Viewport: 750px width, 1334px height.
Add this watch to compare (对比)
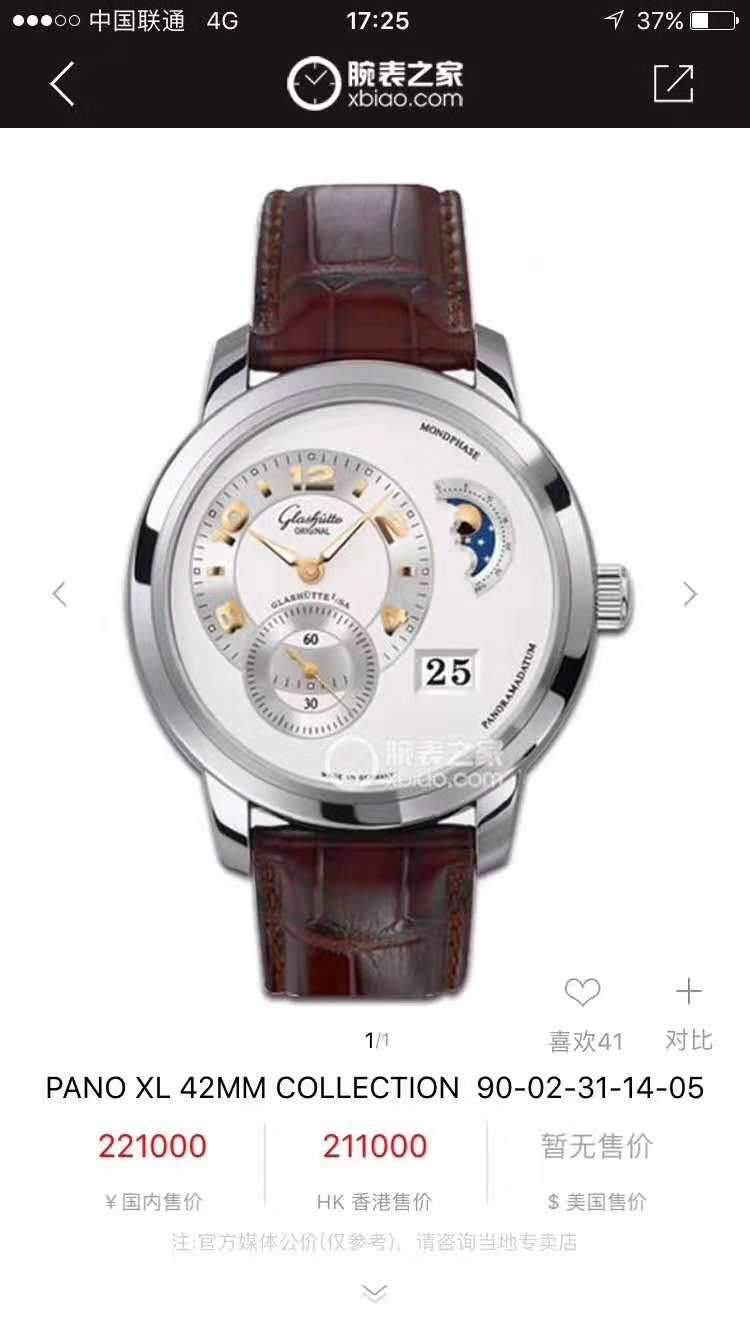pyautogui.click(x=688, y=993)
